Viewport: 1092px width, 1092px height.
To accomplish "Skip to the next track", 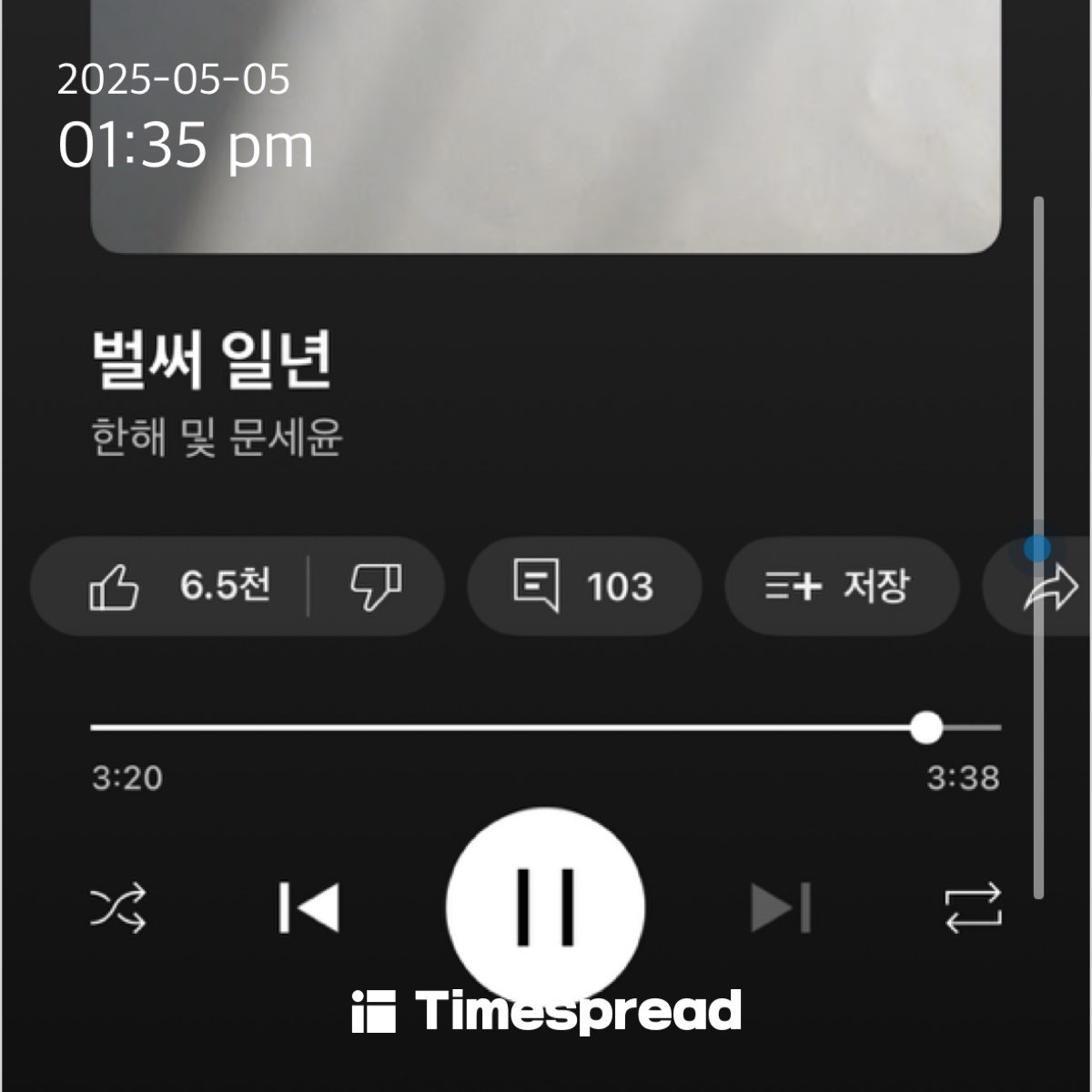I will tap(781, 908).
